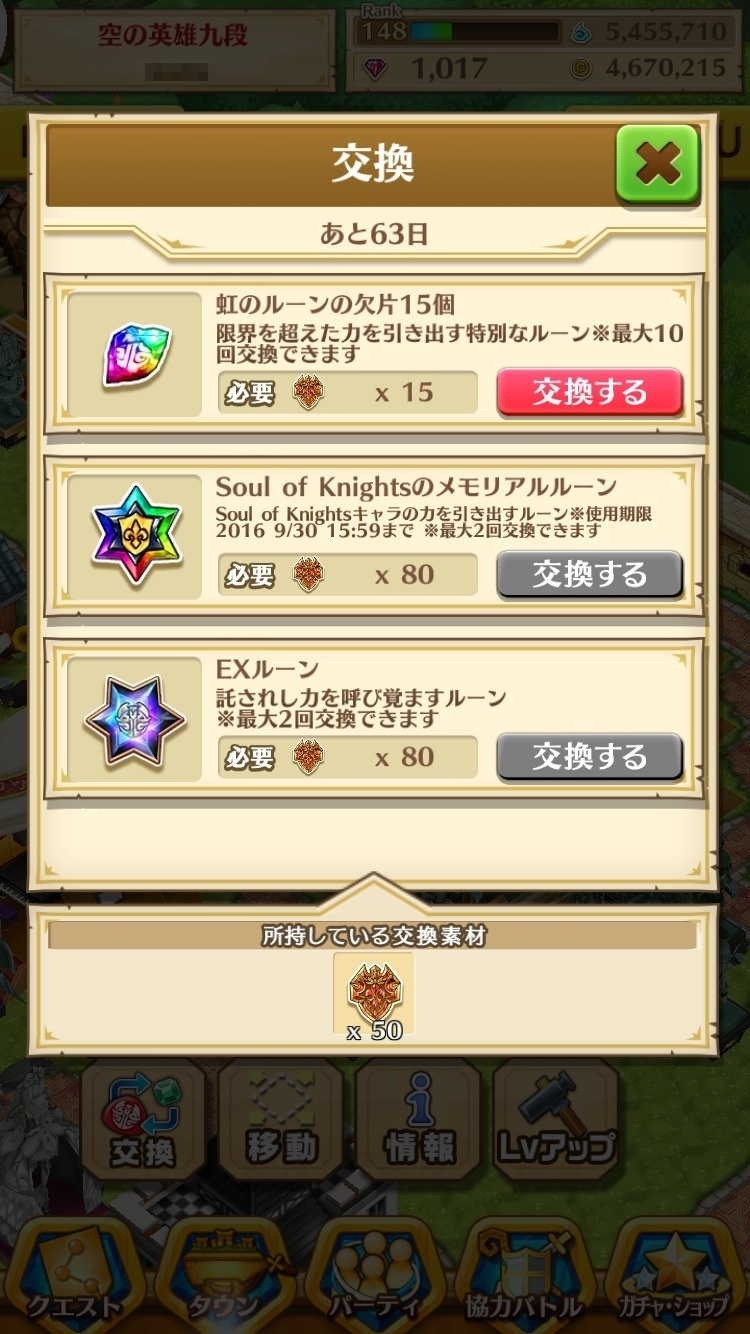The image size is (750, 1334).
Task: Close the 交換 exchange dialog
Action: 657,164
